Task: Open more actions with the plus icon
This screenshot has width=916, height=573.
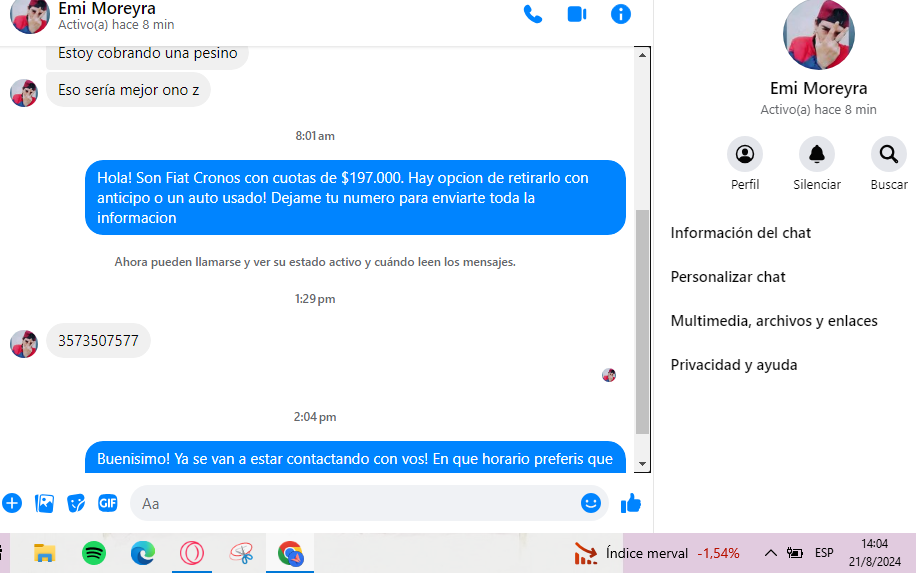Action: click(12, 503)
